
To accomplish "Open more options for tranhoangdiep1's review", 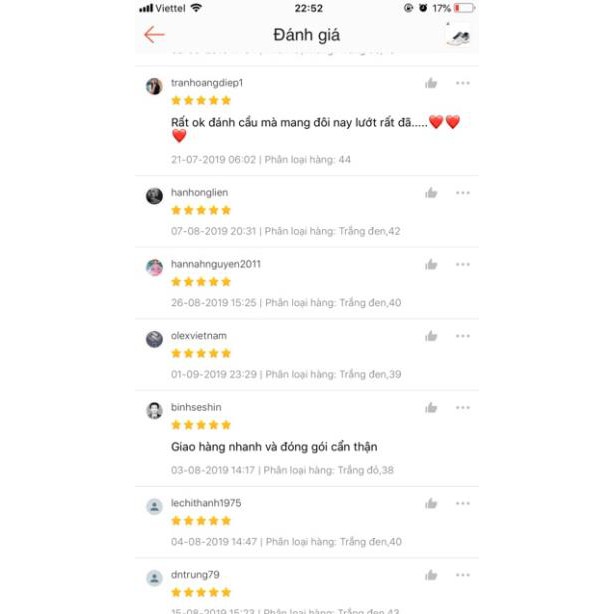I will pyautogui.click(x=462, y=83).
